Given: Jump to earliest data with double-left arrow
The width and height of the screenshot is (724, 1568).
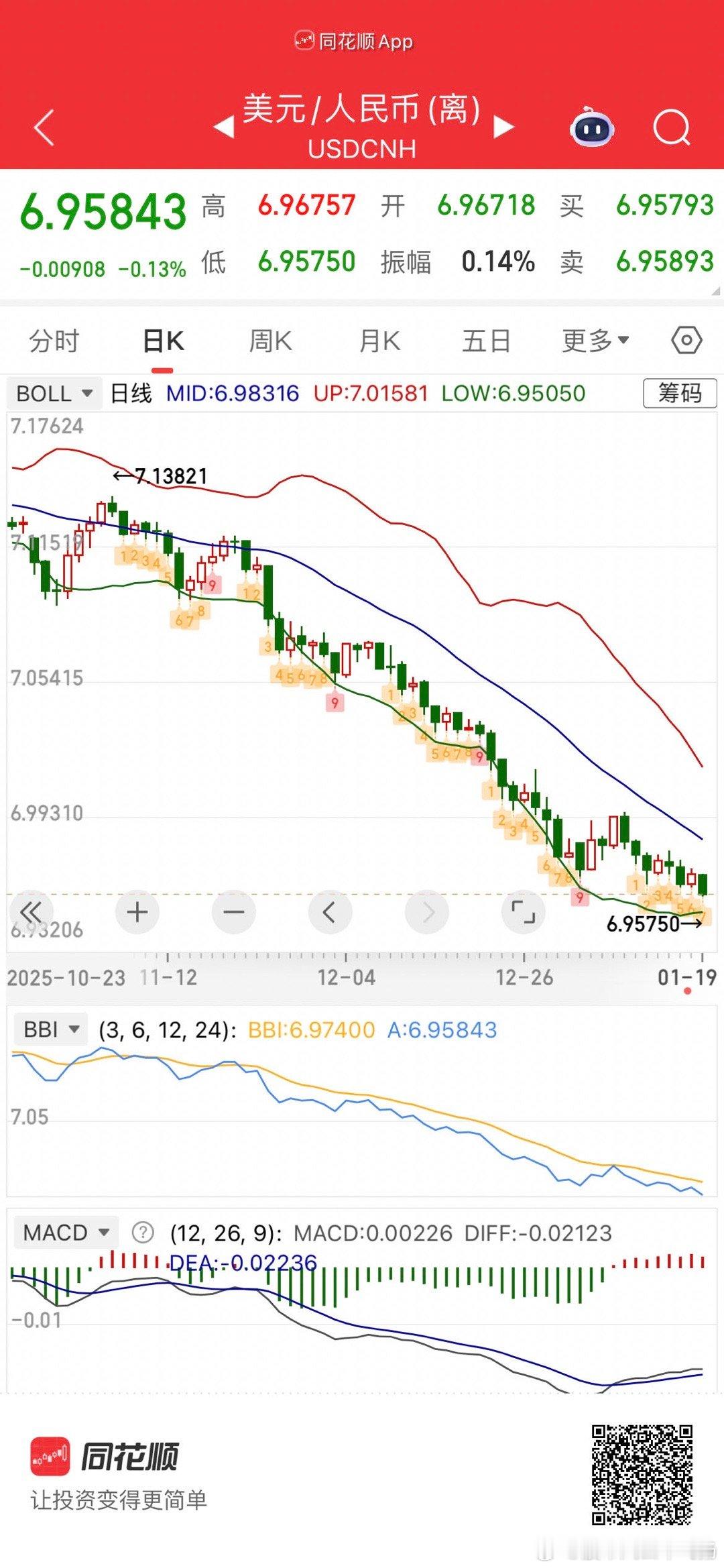Looking at the screenshot, I should point(29,912).
